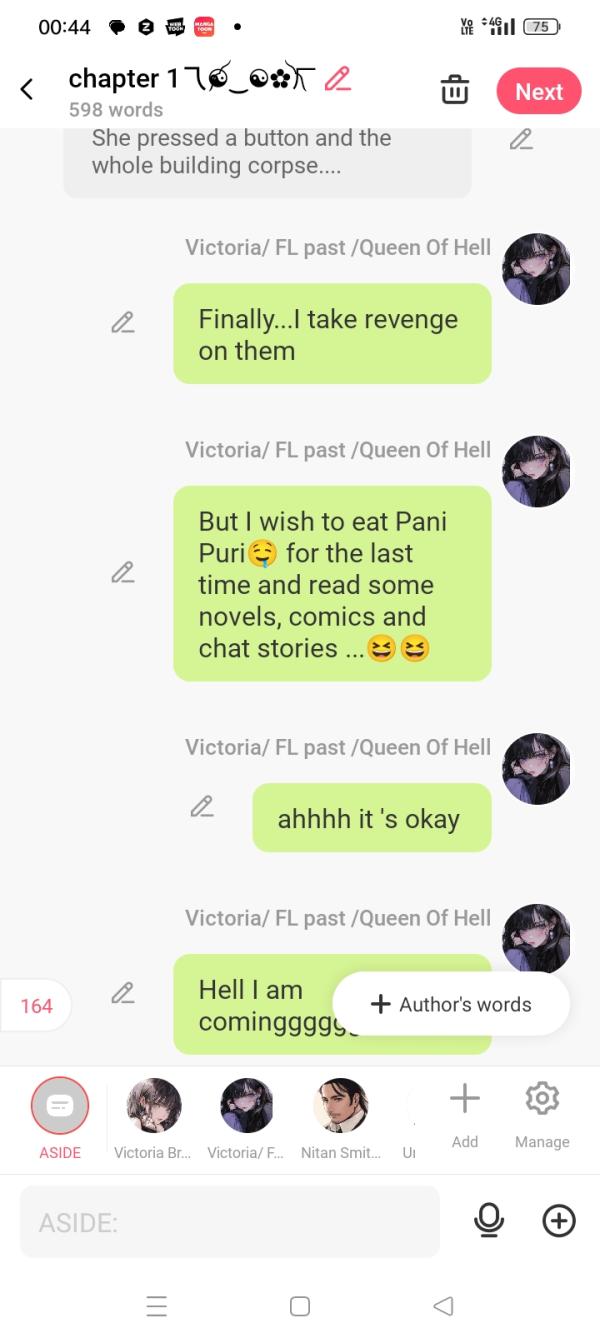Edit the chapter title with pink pencil

point(337,79)
